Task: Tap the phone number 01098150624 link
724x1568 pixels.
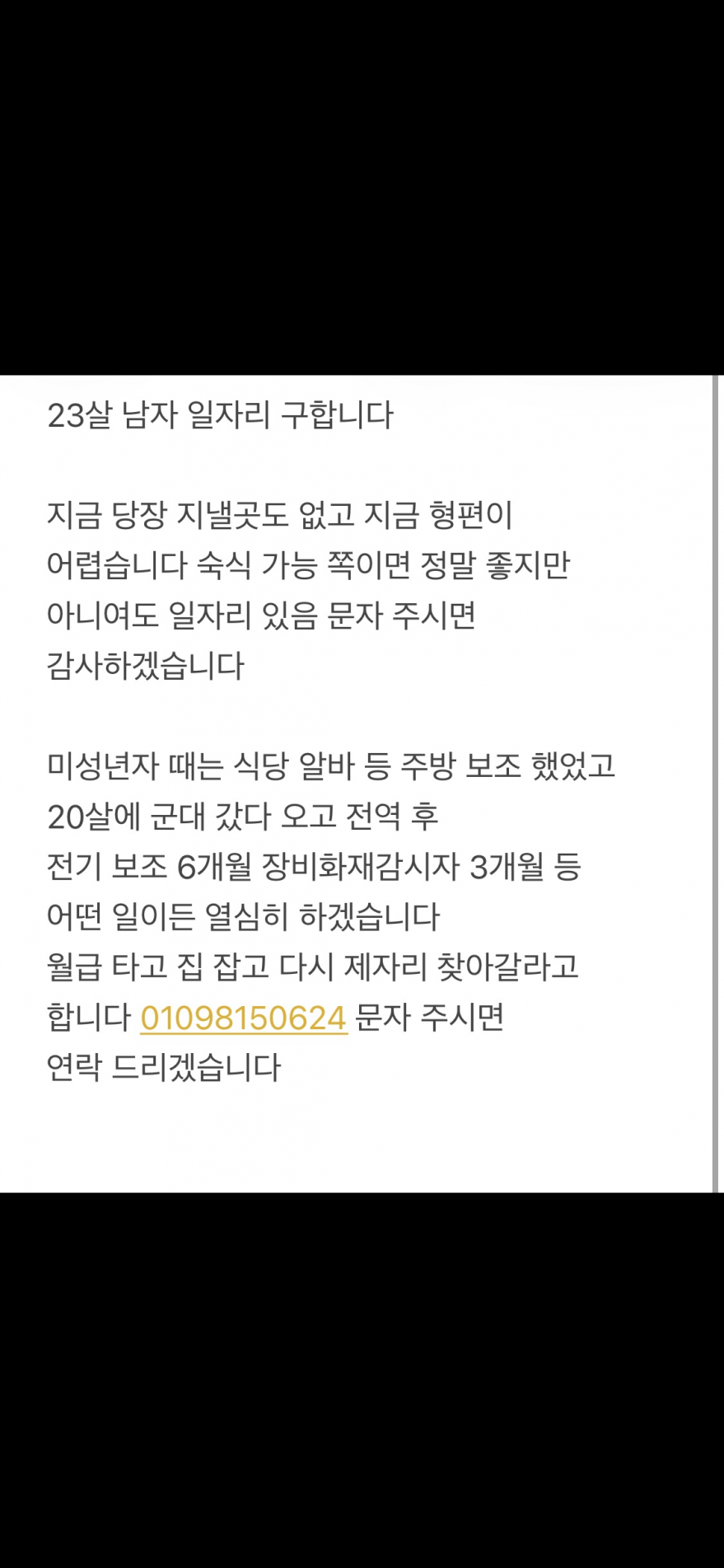Action: (x=244, y=1018)
